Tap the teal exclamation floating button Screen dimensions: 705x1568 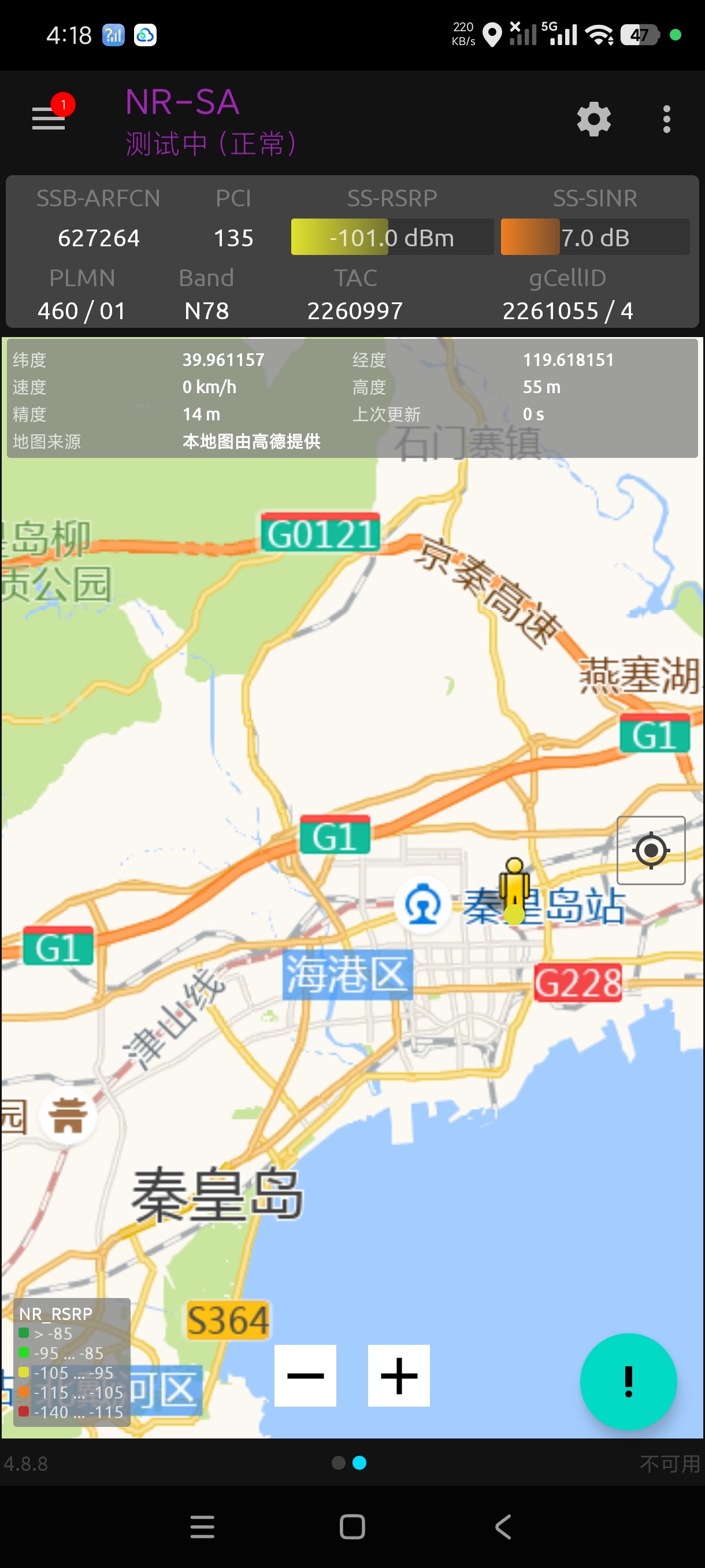point(628,1381)
